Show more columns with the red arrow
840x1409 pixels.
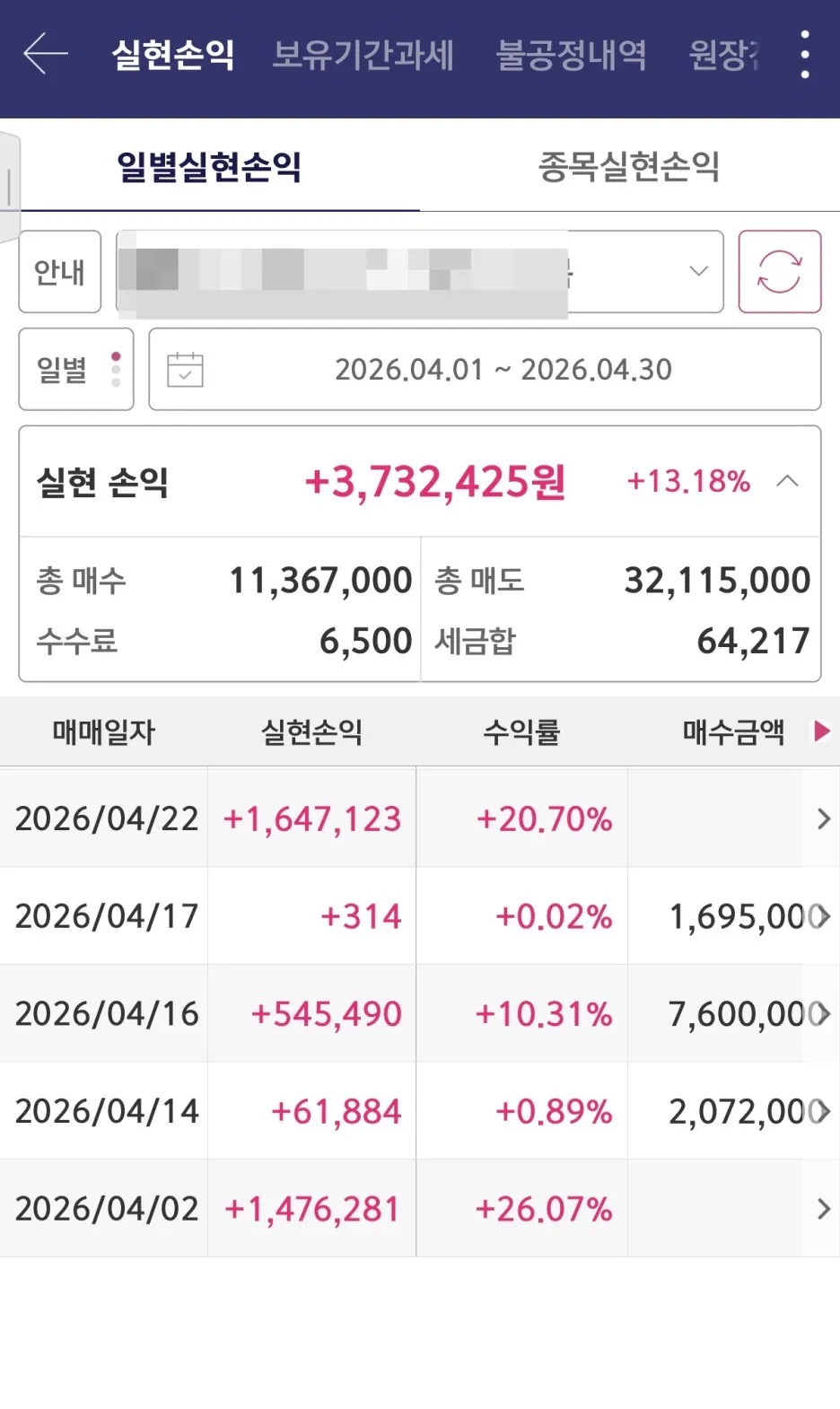click(821, 731)
